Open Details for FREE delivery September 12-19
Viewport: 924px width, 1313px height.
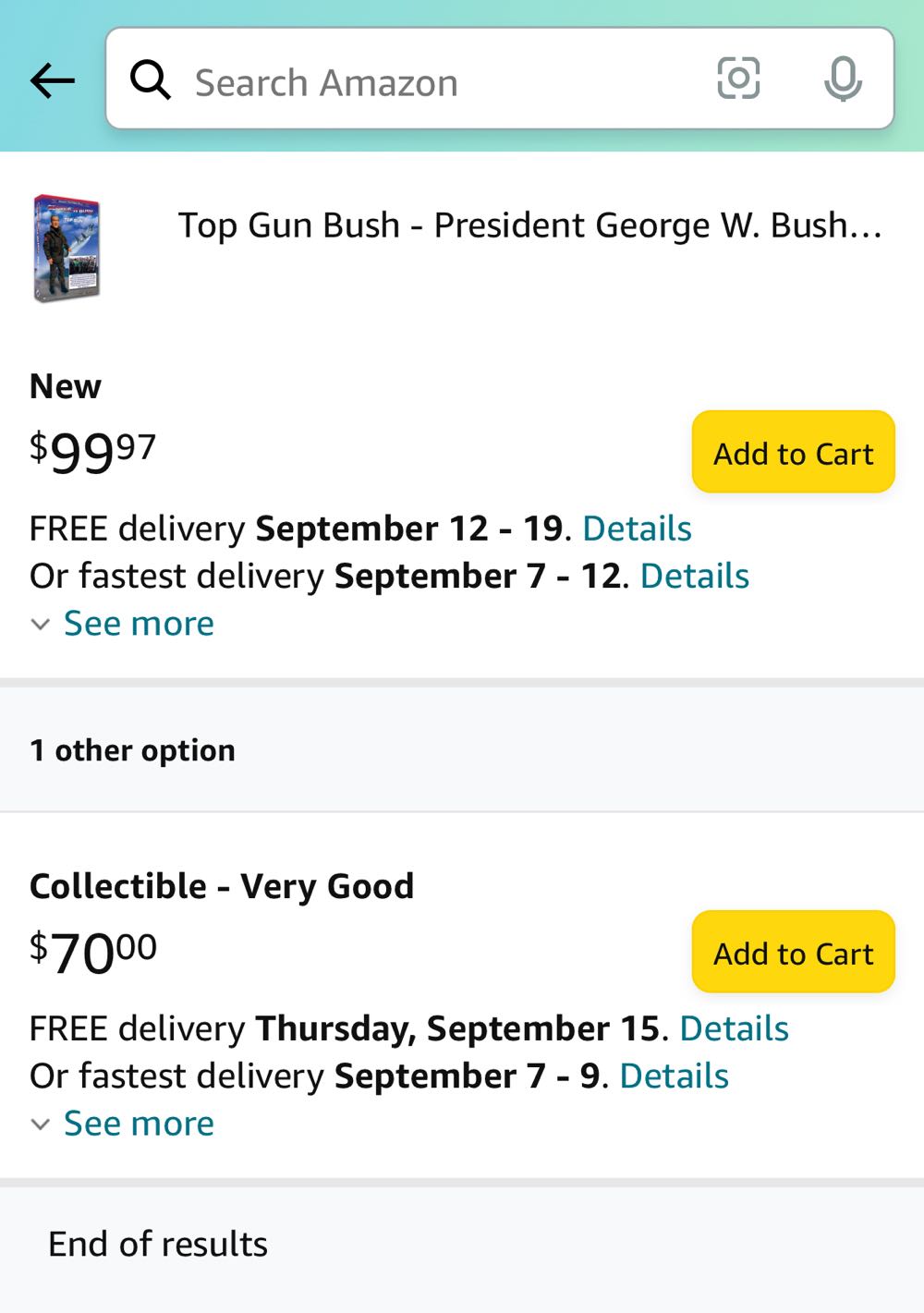pos(636,529)
